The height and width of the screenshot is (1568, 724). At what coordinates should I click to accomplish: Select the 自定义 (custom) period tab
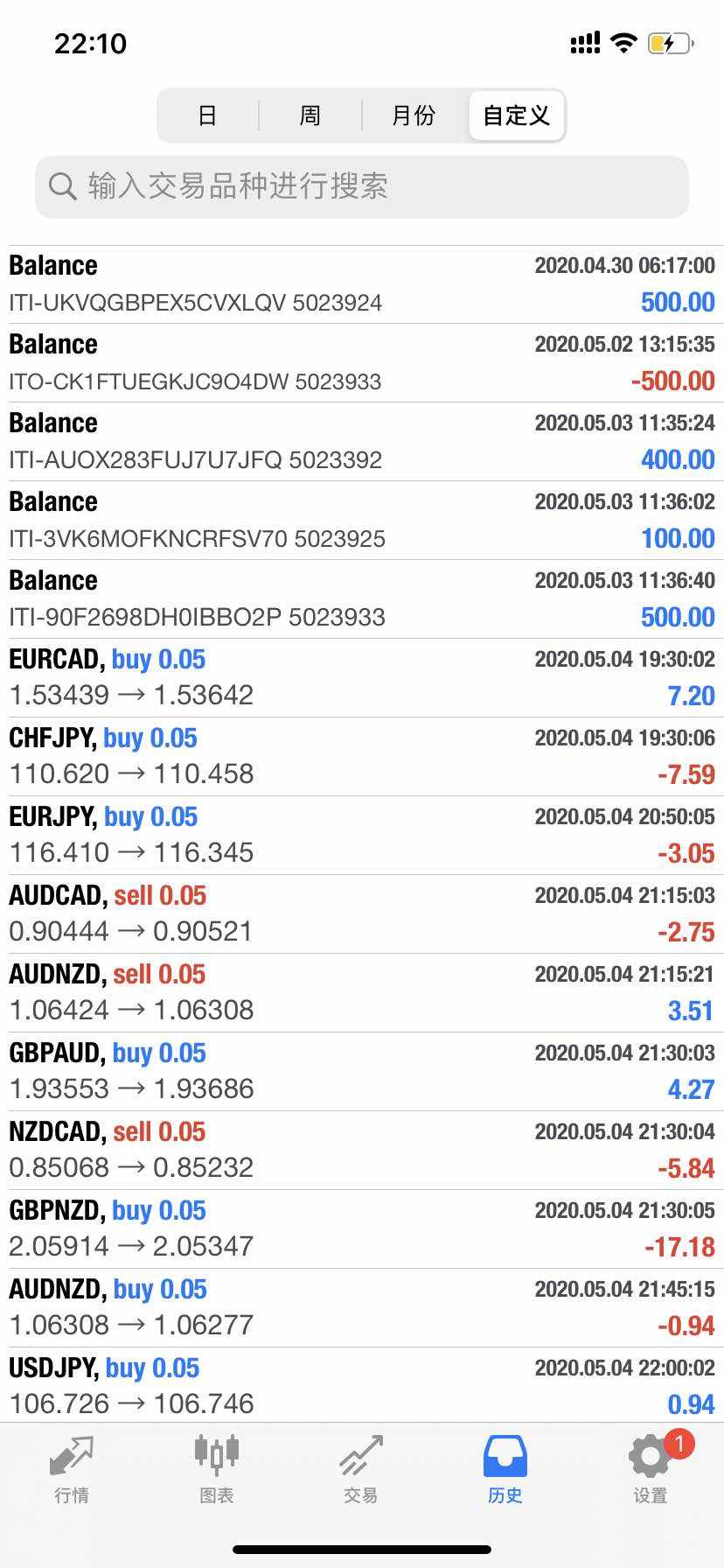(517, 115)
